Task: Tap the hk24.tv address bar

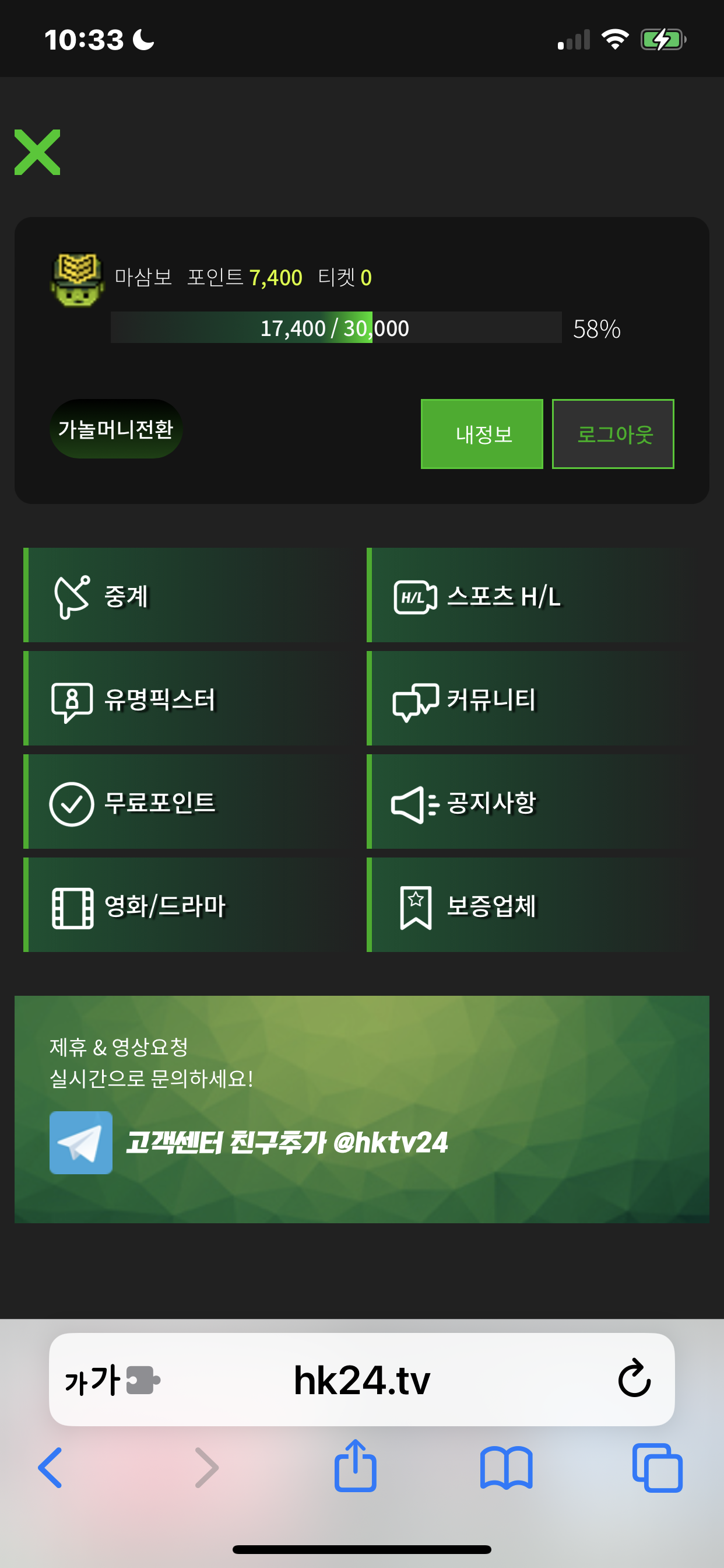Action: [x=361, y=1380]
